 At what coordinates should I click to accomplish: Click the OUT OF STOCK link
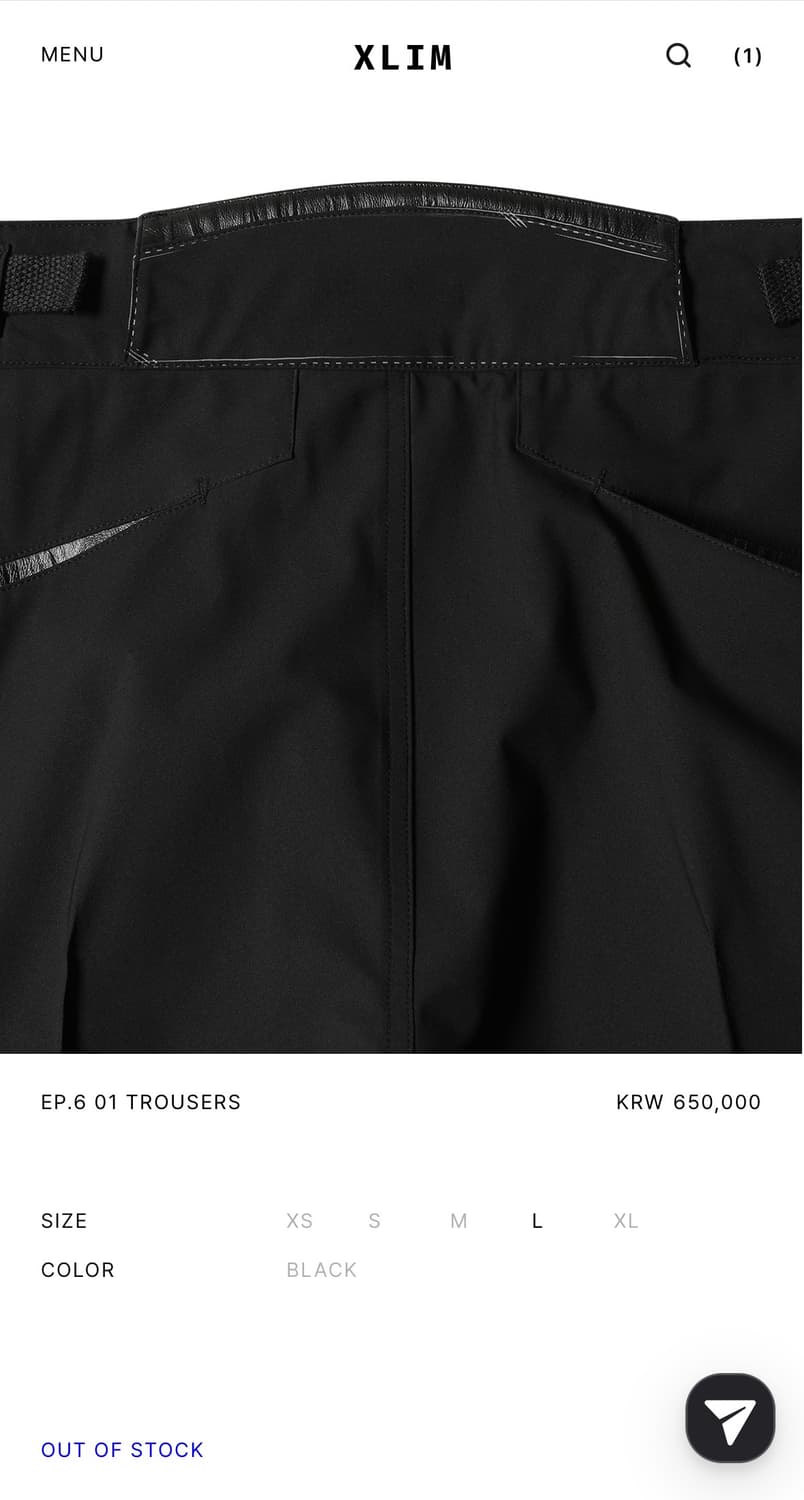pos(122,1450)
